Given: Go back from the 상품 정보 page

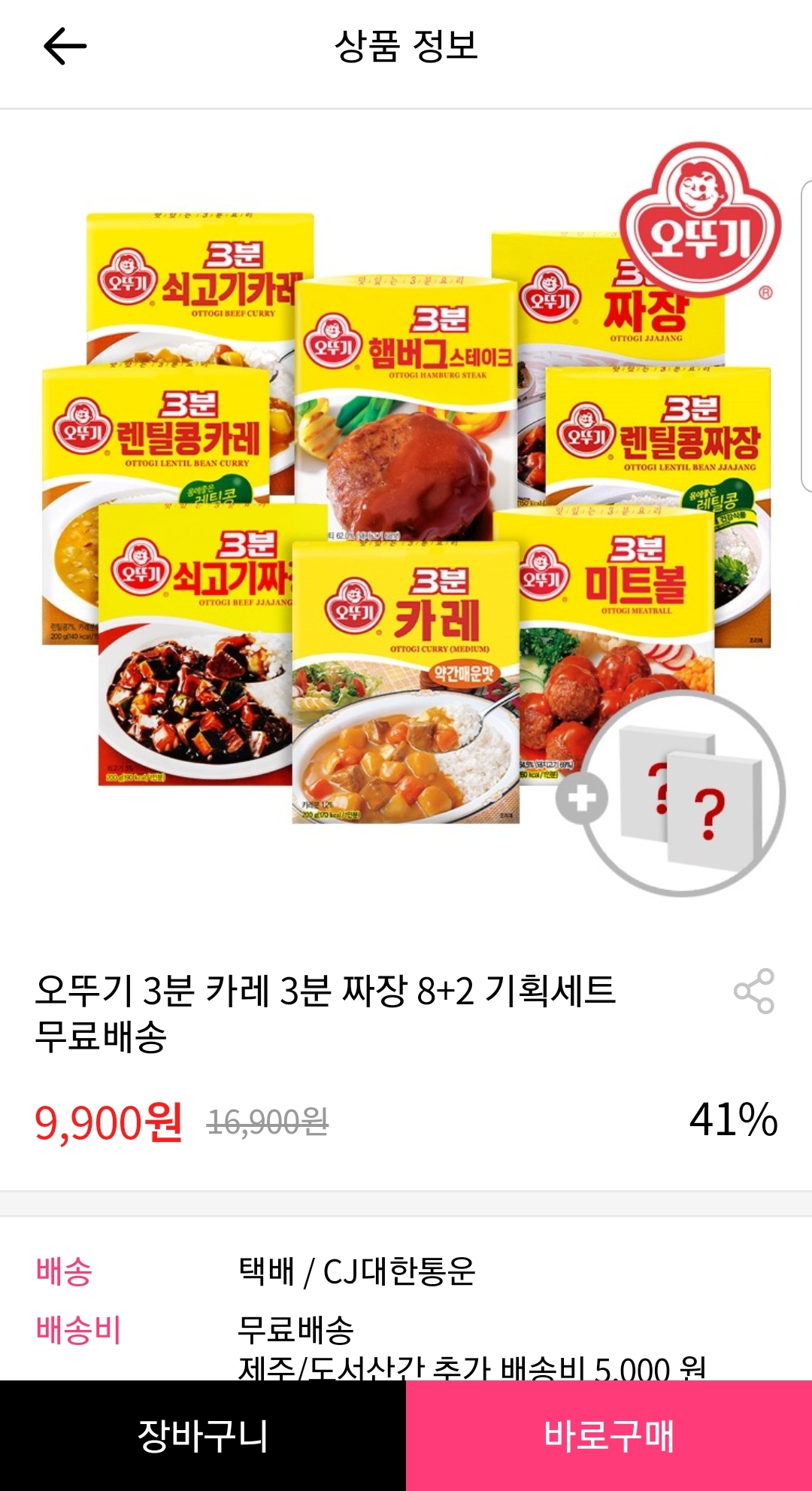Looking at the screenshot, I should [65, 47].
